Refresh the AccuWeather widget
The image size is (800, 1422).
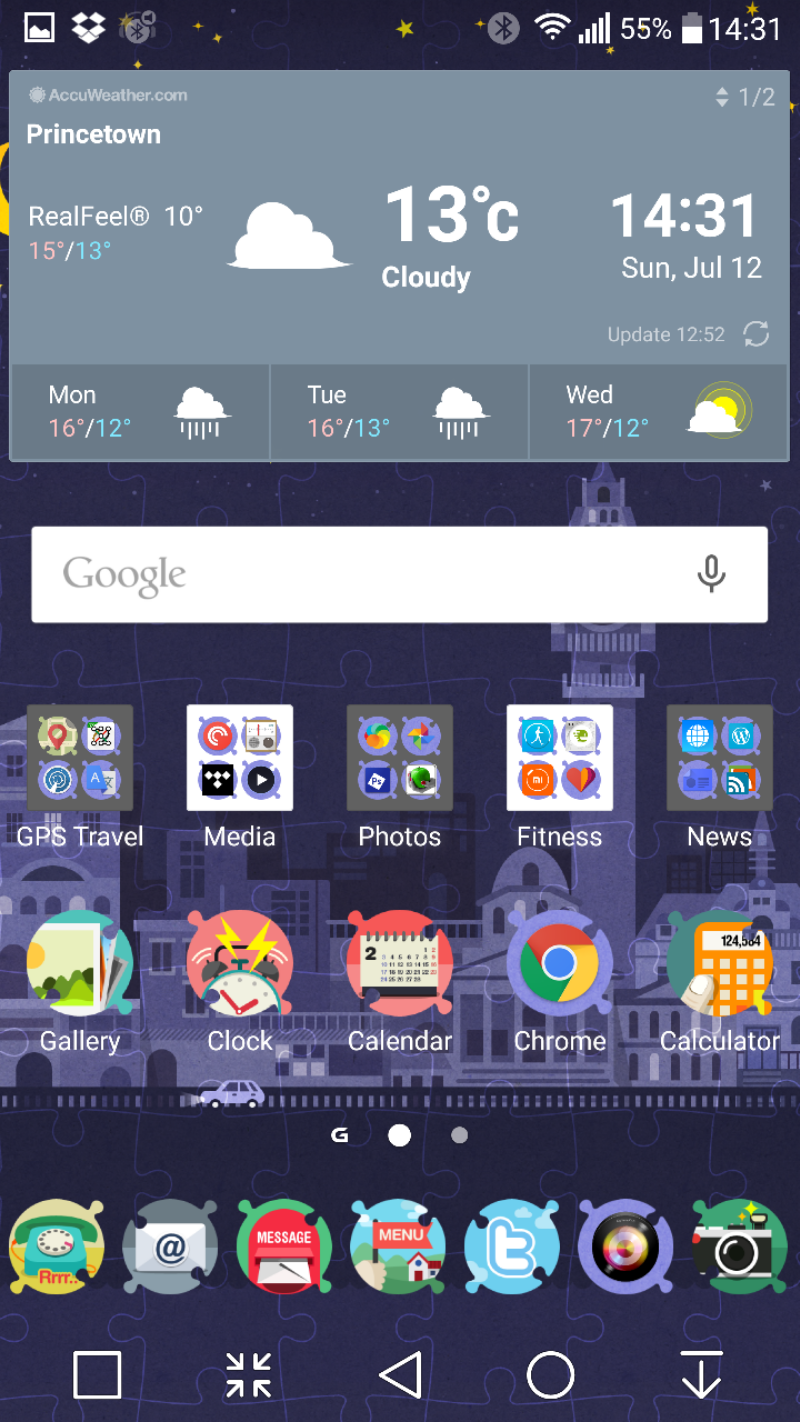[x=756, y=335]
